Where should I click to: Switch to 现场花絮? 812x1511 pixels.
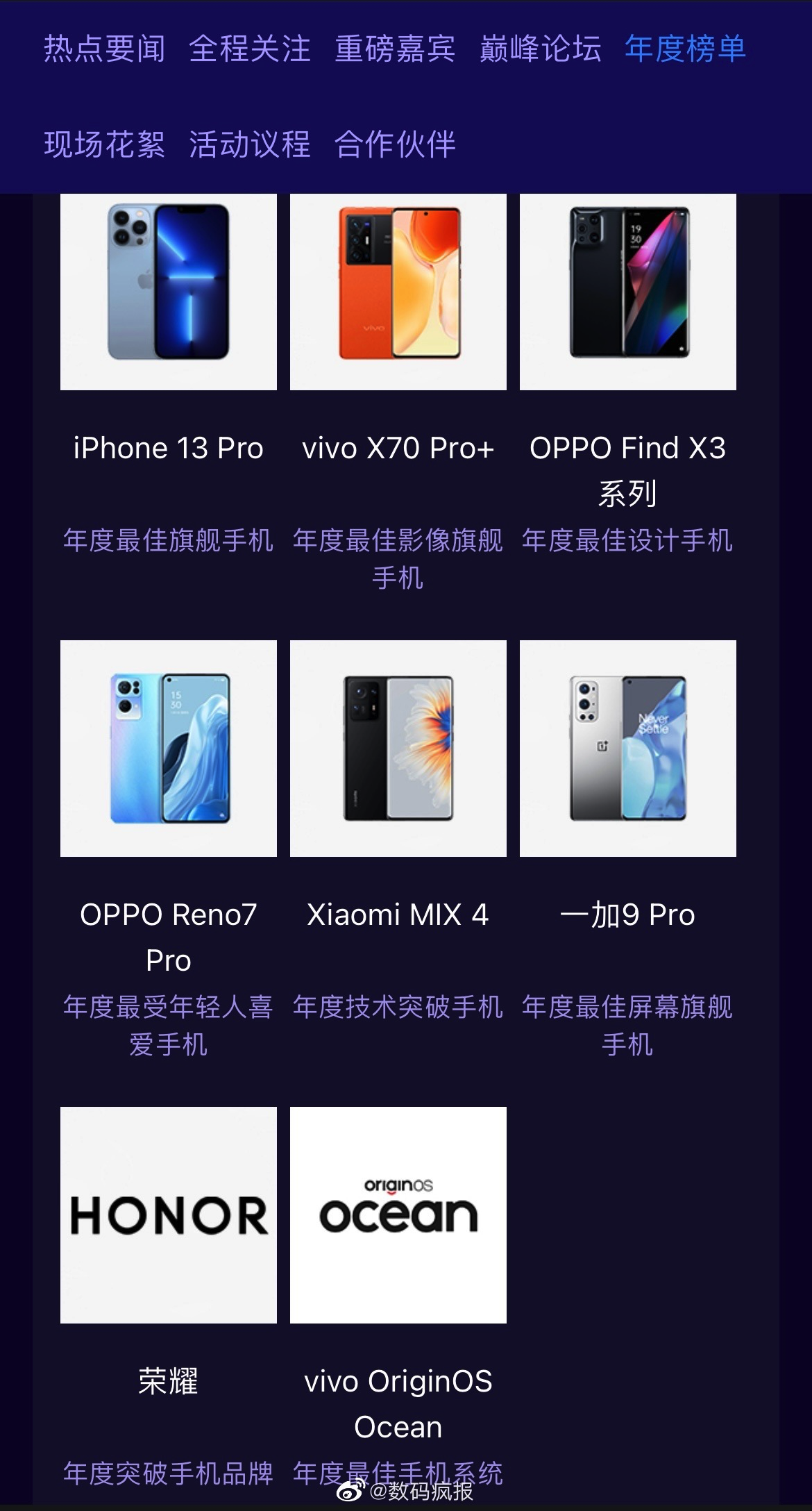pyautogui.click(x=105, y=144)
